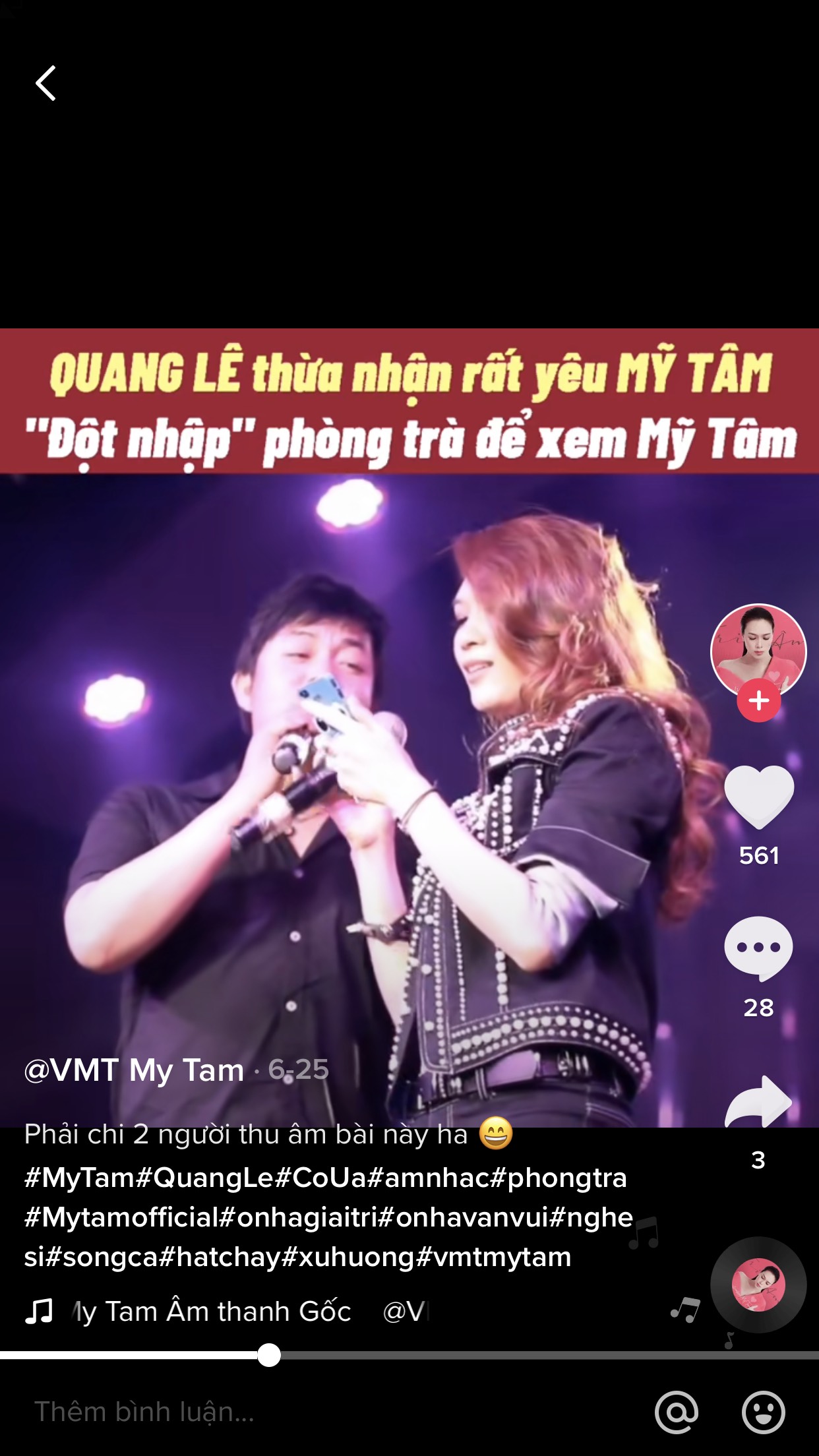Go back using the top arrow

(x=45, y=84)
